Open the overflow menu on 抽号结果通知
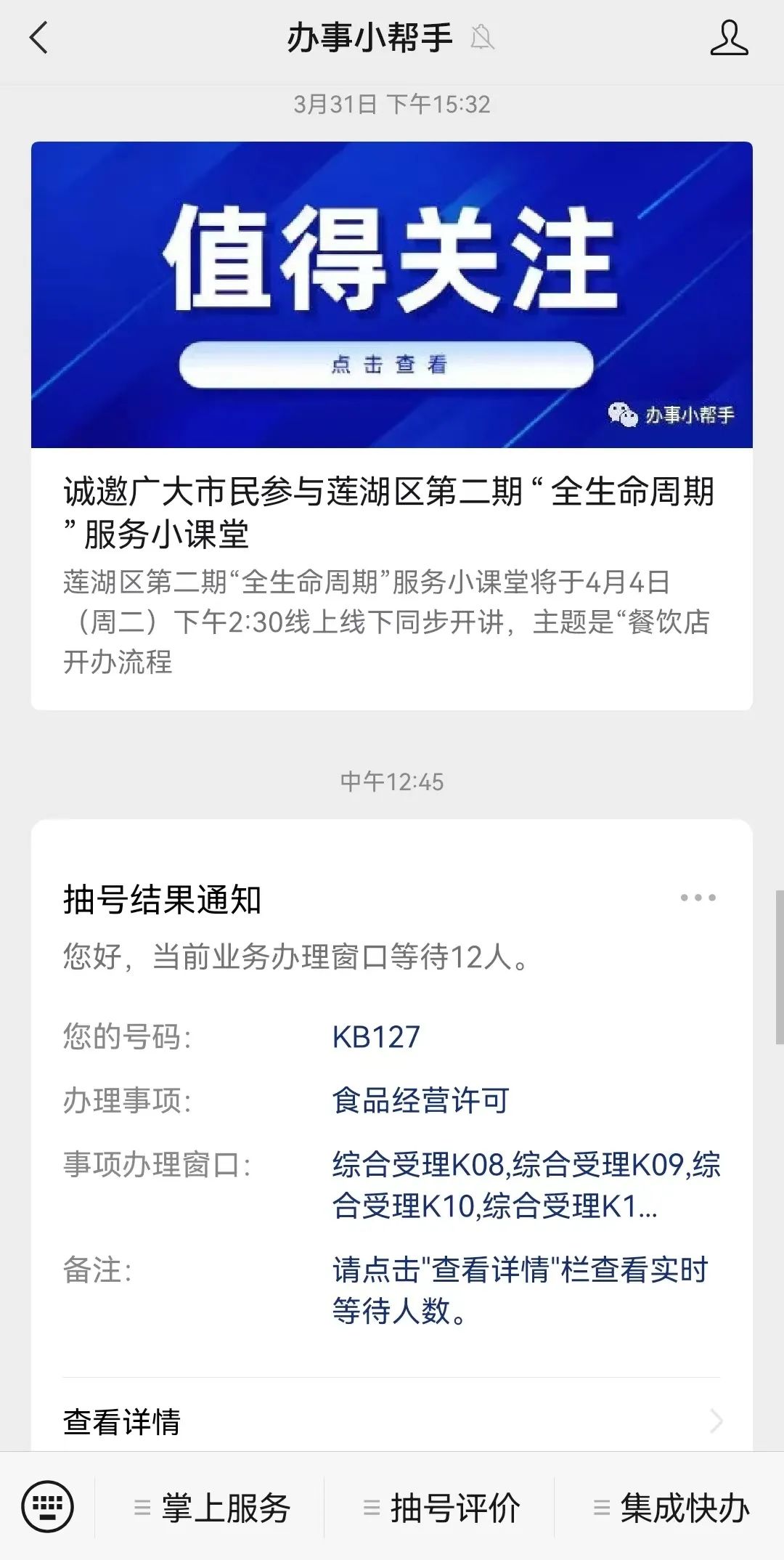Image resolution: width=784 pixels, height=1560 pixels. click(x=698, y=898)
